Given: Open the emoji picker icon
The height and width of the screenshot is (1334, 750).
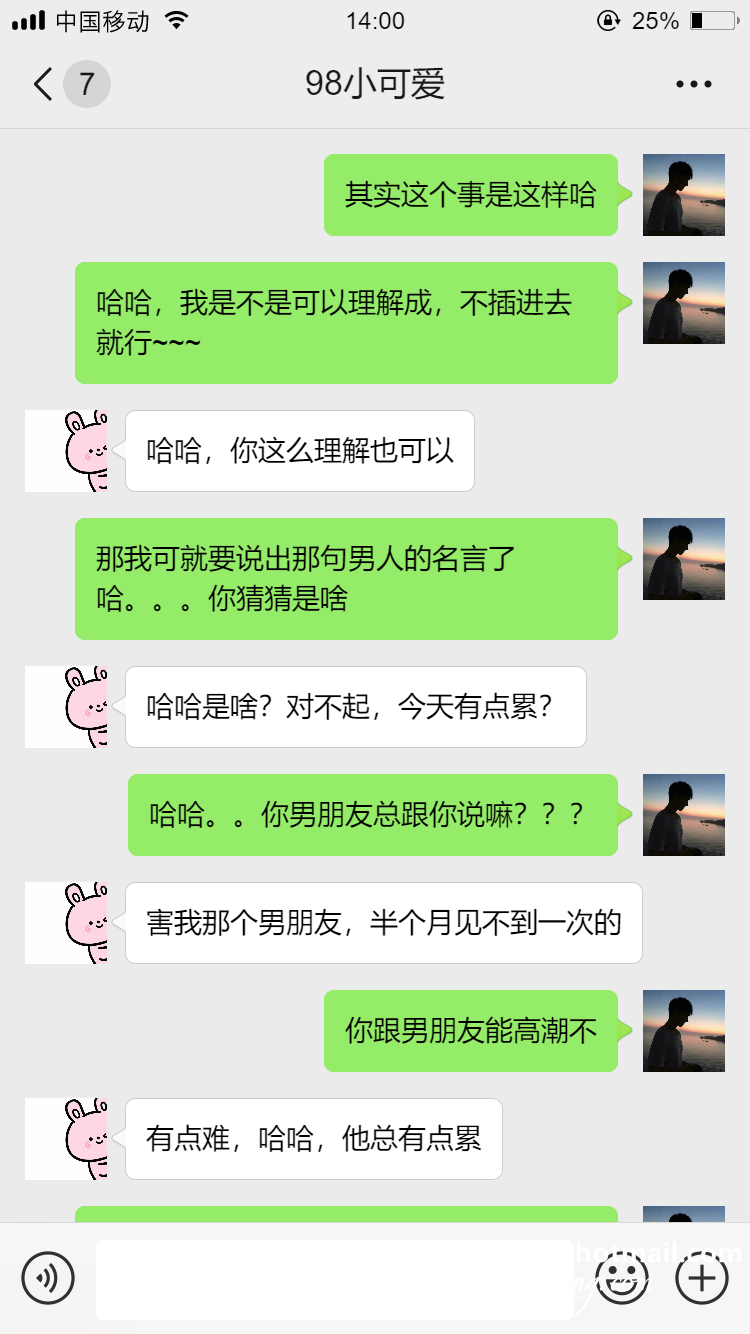Looking at the screenshot, I should coord(622,1278).
